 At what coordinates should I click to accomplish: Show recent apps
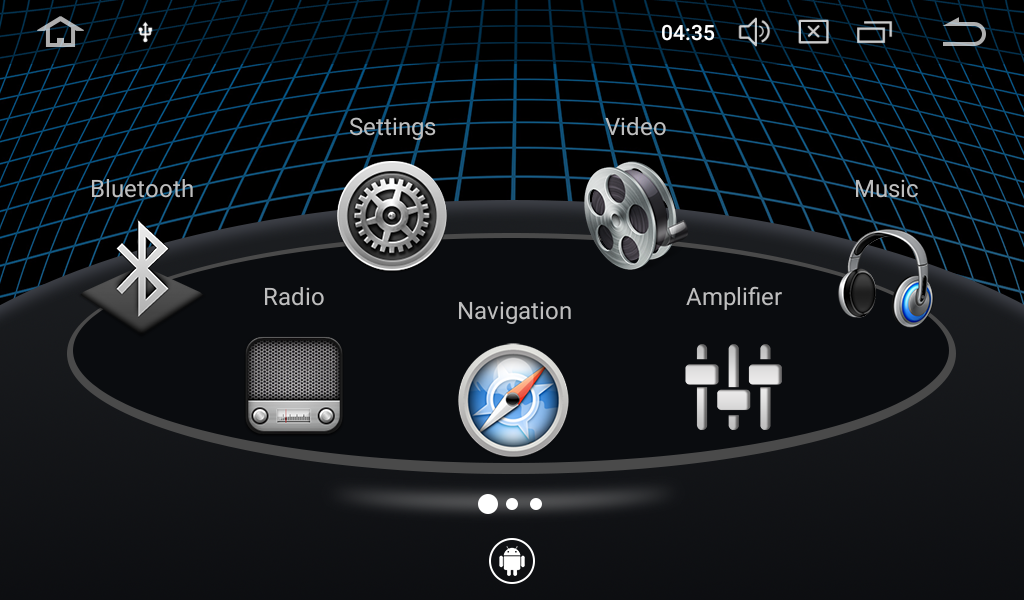coord(874,33)
